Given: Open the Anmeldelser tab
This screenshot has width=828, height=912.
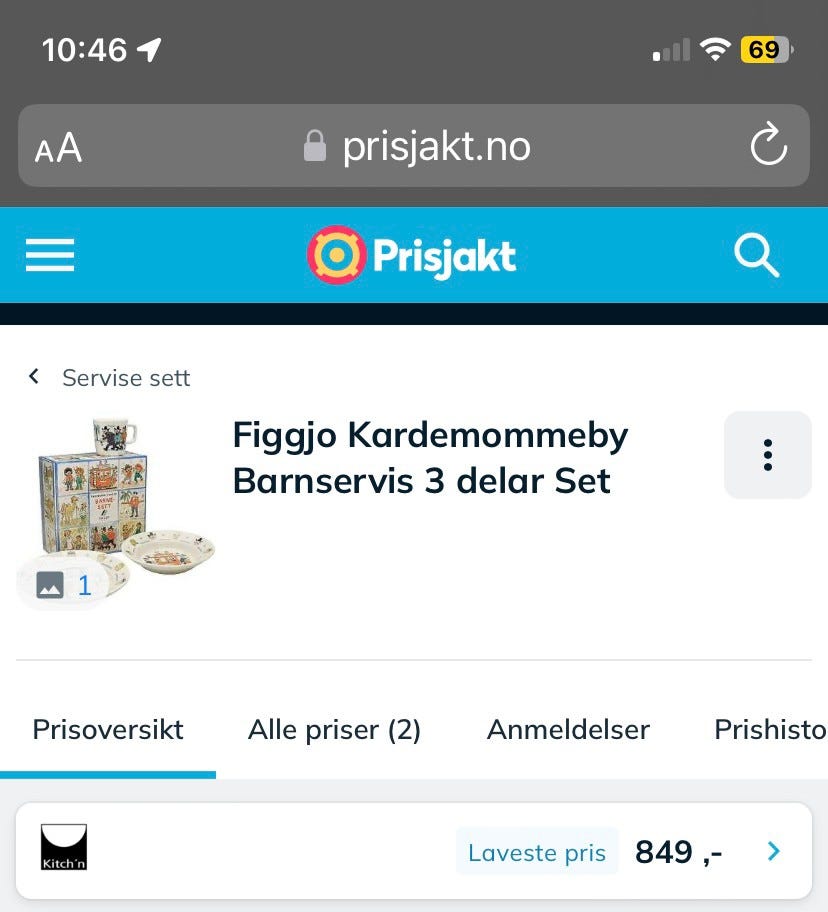Looking at the screenshot, I should point(568,730).
